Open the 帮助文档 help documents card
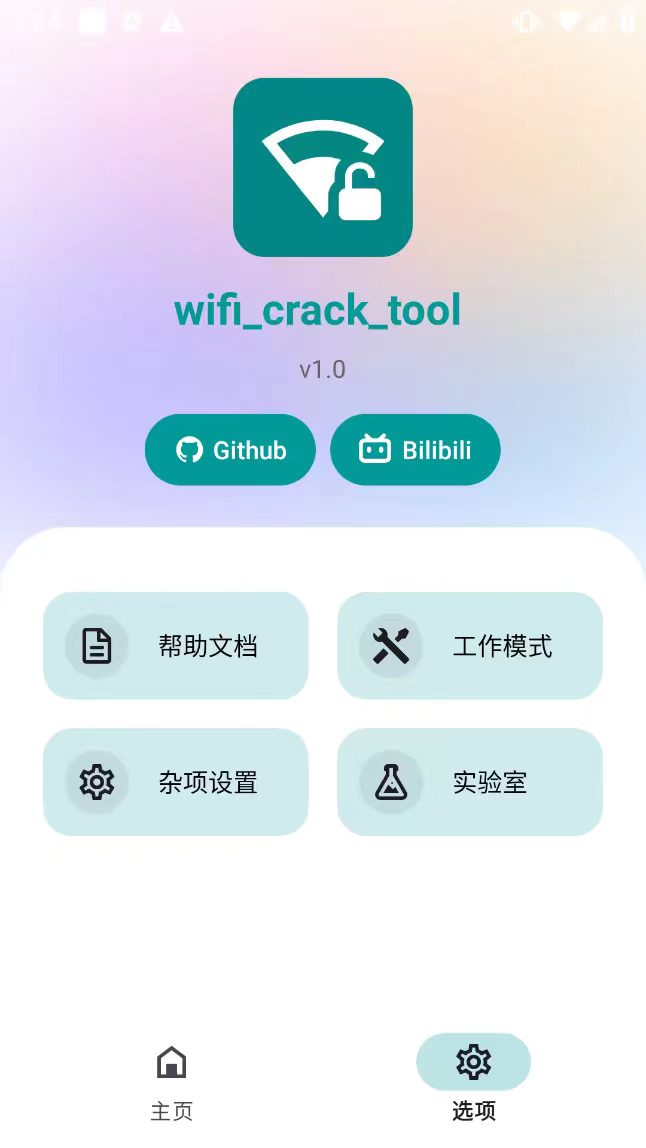 (176, 646)
